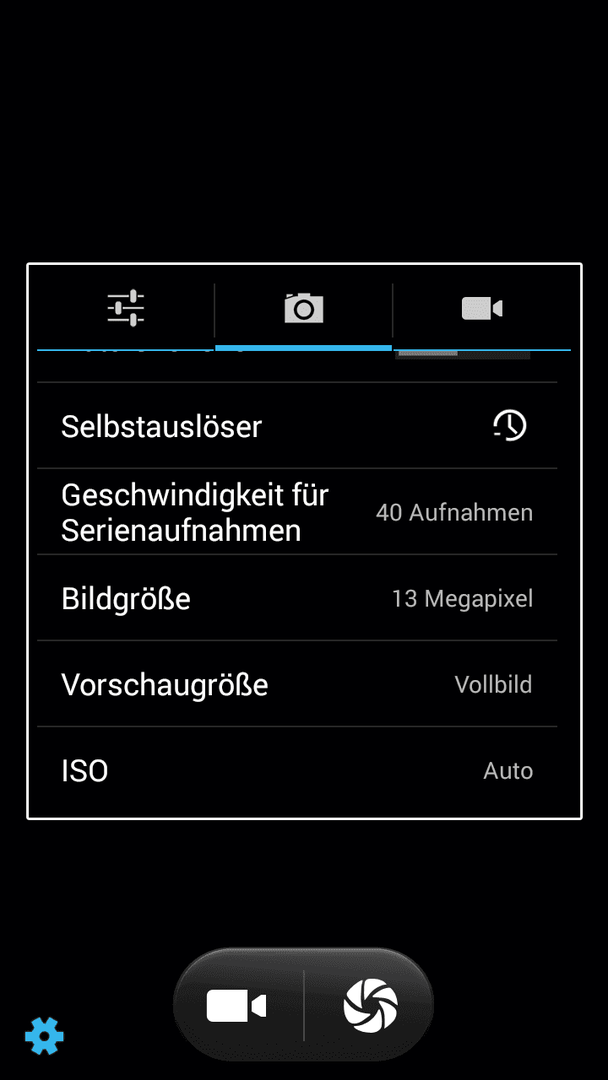Screen dimensions: 608x1080
Task: Open the Selbstauslöser setting
Action: (297, 426)
